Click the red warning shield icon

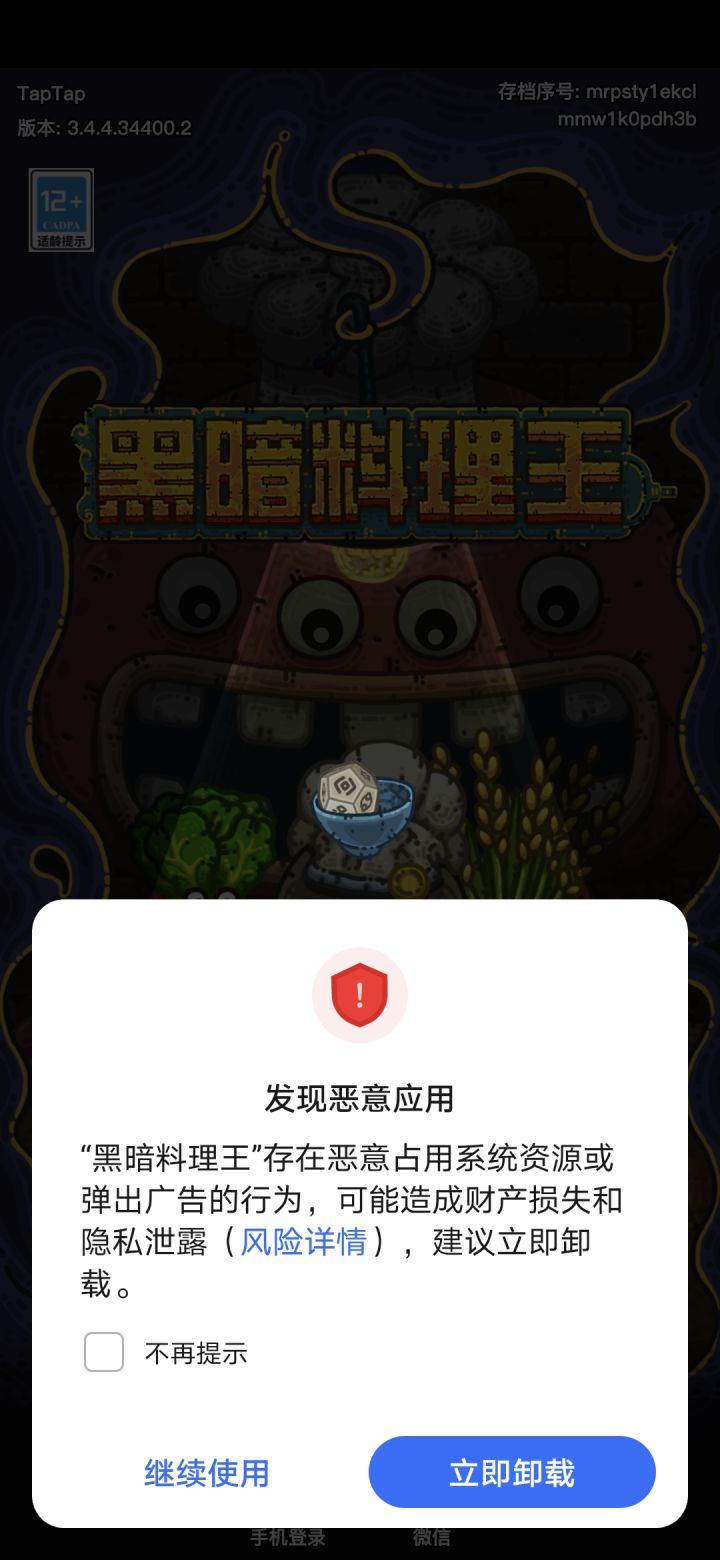pyautogui.click(x=360, y=995)
